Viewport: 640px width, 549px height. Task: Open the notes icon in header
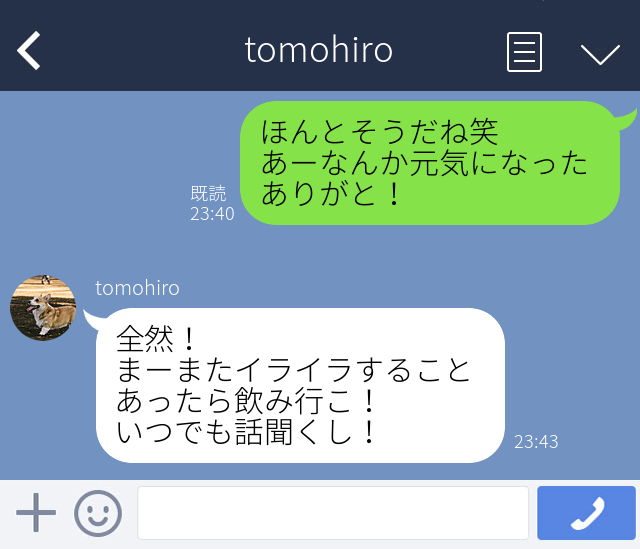(x=524, y=51)
